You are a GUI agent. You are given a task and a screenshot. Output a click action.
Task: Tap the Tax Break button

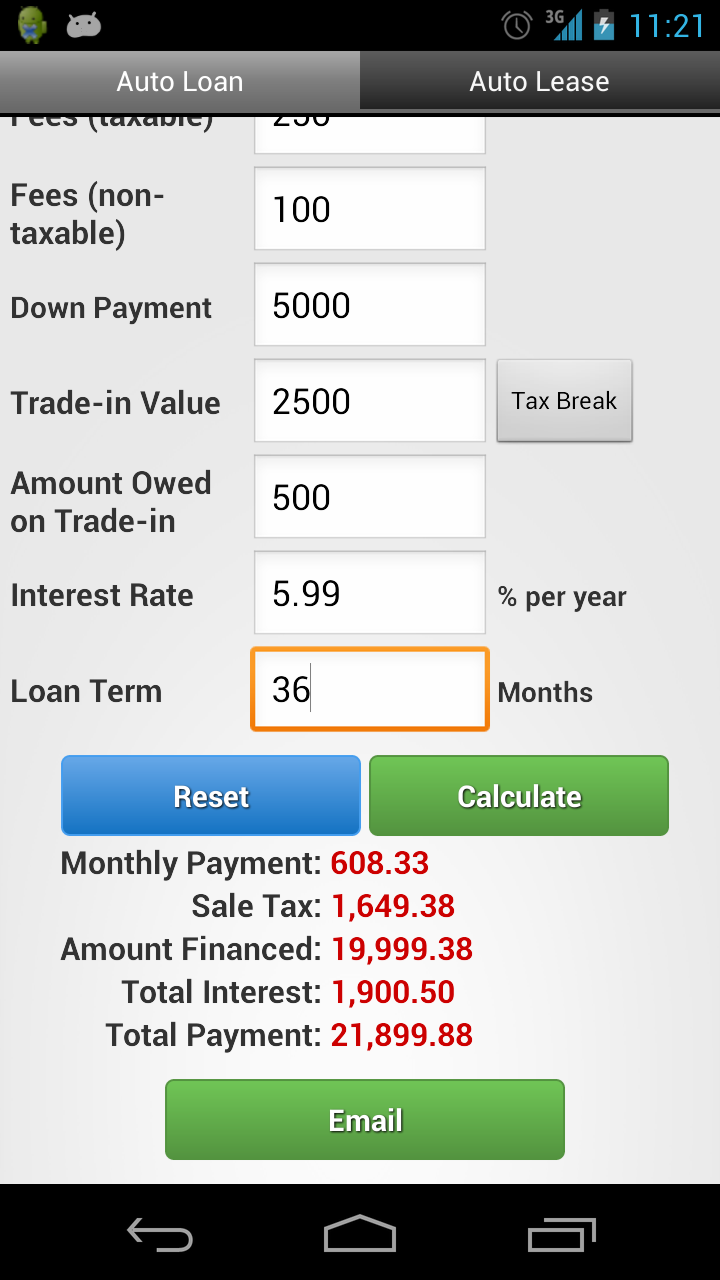565,401
